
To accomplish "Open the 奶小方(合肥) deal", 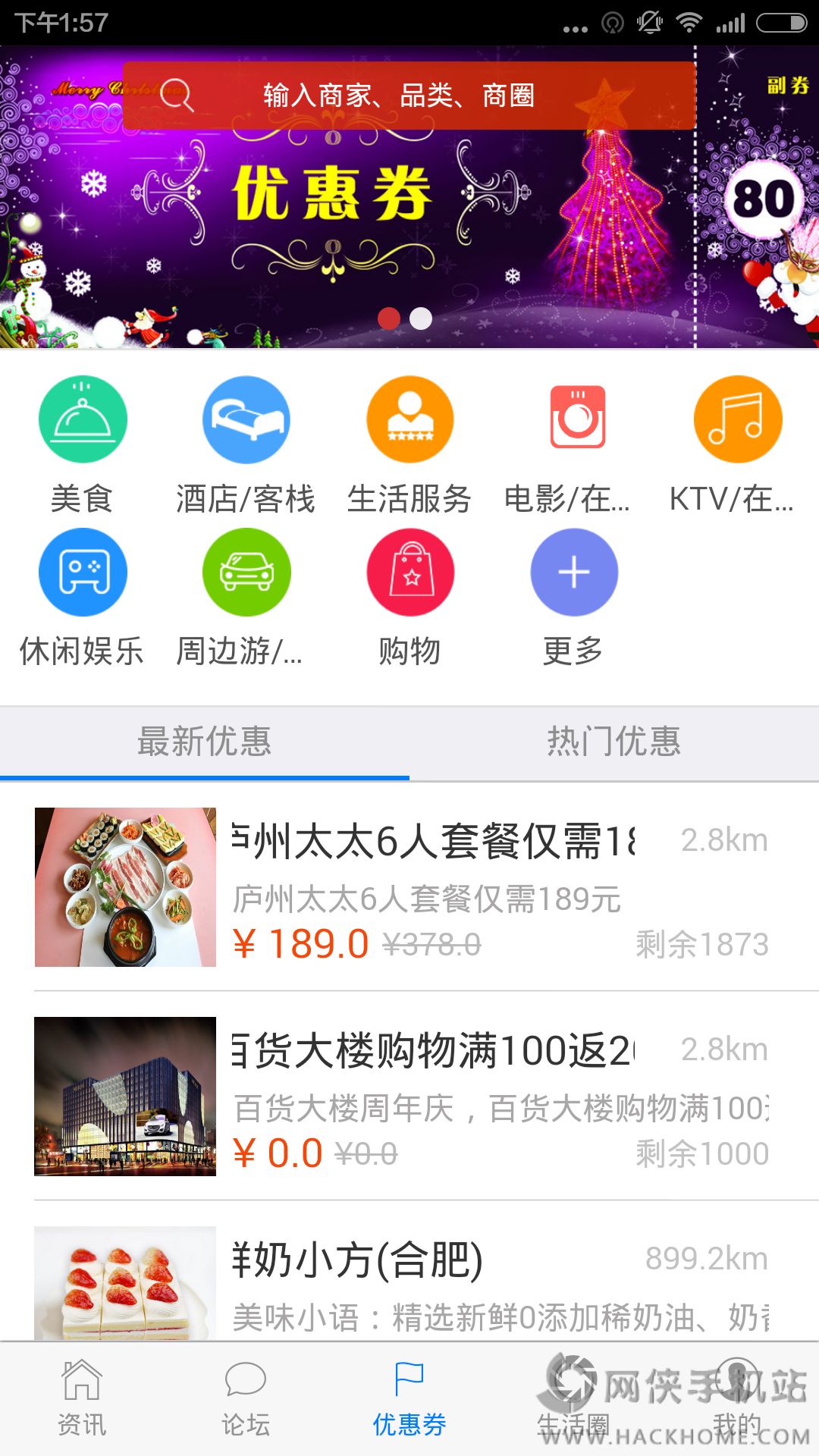I will [x=409, y=1283].
